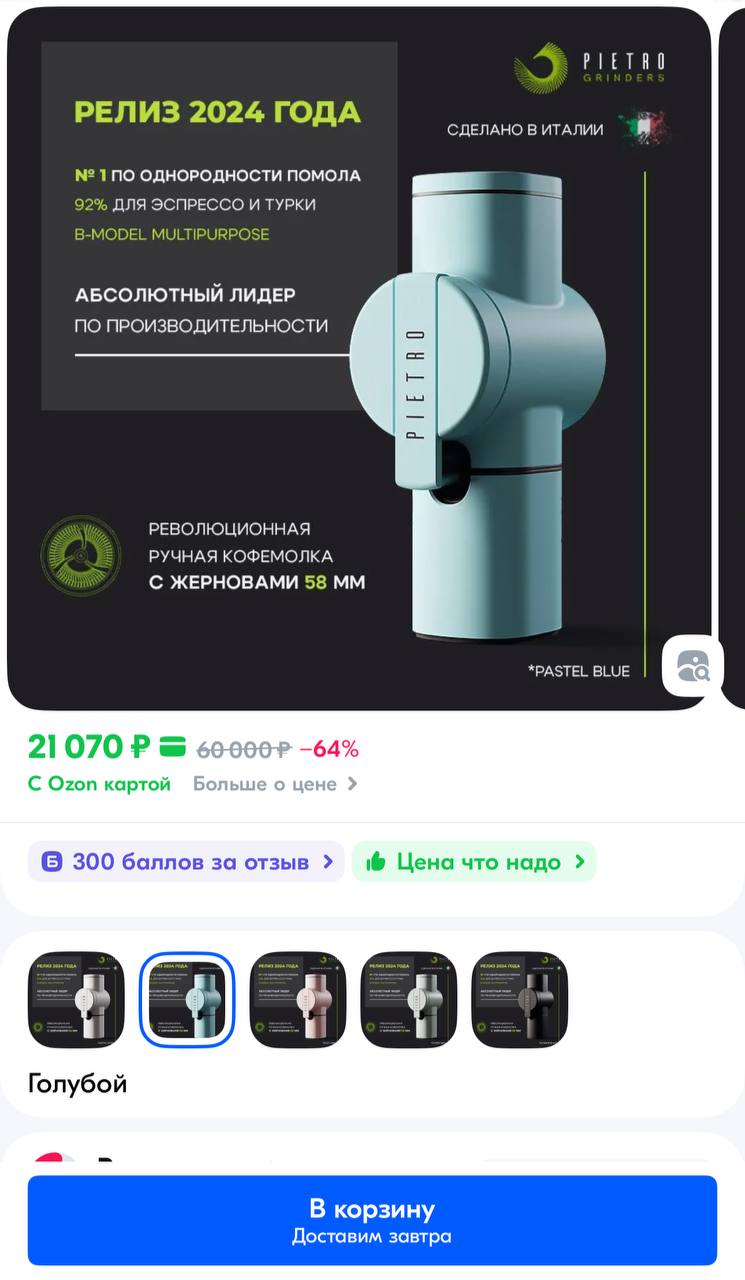Open the visual search for similar items
Image resolution: width=745 pixels, height=1280 pixels.
point(693,666)
